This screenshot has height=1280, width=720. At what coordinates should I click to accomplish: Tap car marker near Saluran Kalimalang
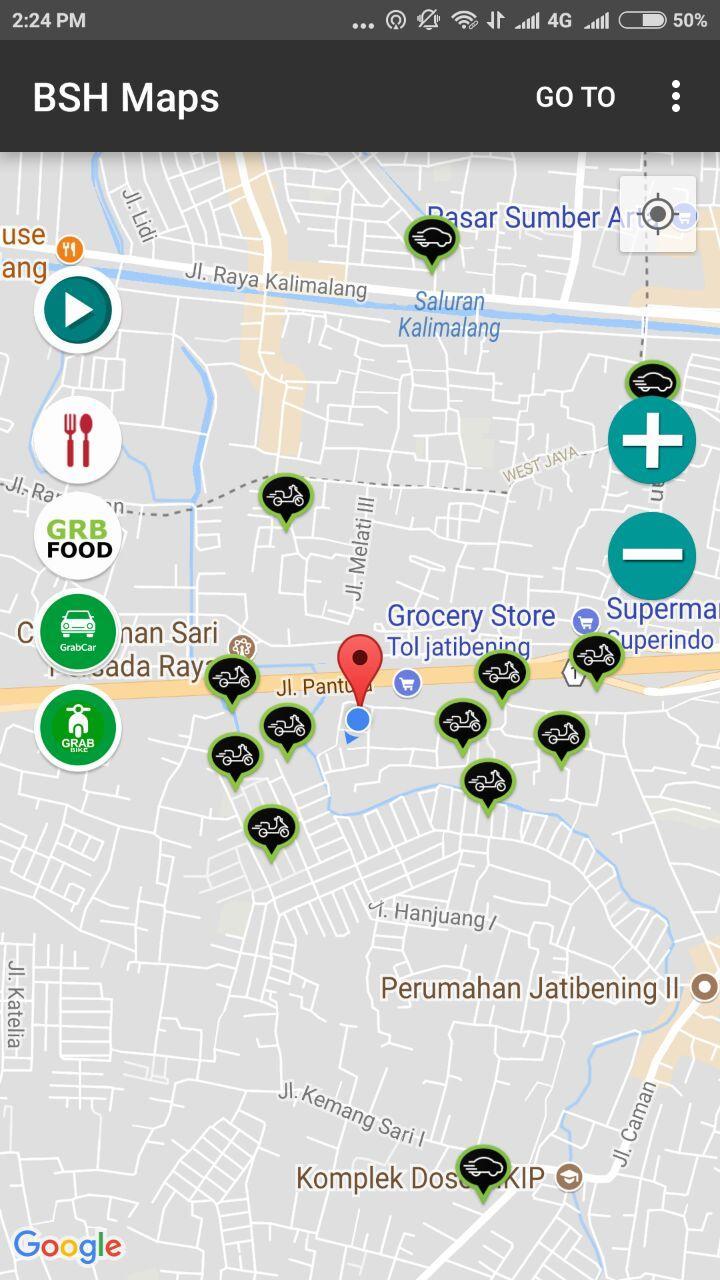point(431,240)
